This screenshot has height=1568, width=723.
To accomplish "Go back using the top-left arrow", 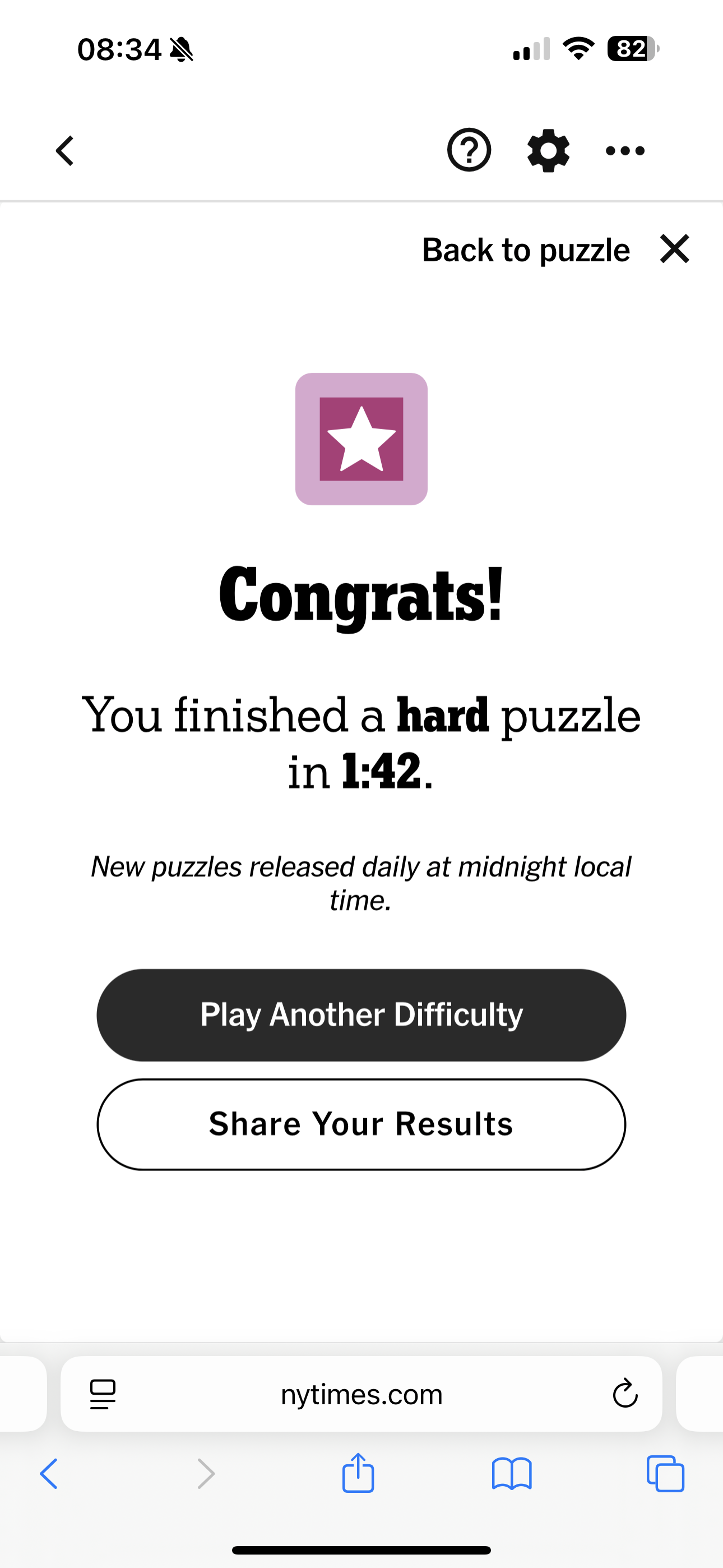I will coord(65,150).
